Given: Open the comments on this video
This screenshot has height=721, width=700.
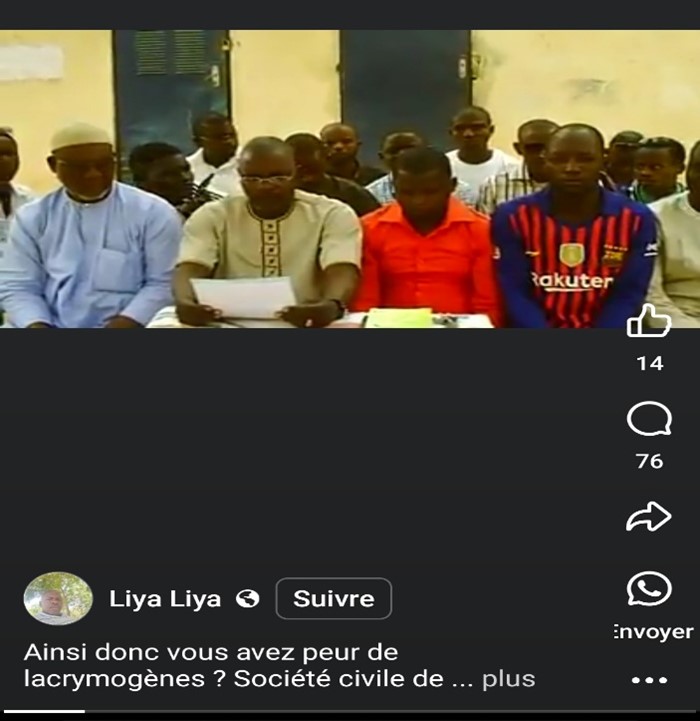Looking at the screenshot, I should click(649, 421).
